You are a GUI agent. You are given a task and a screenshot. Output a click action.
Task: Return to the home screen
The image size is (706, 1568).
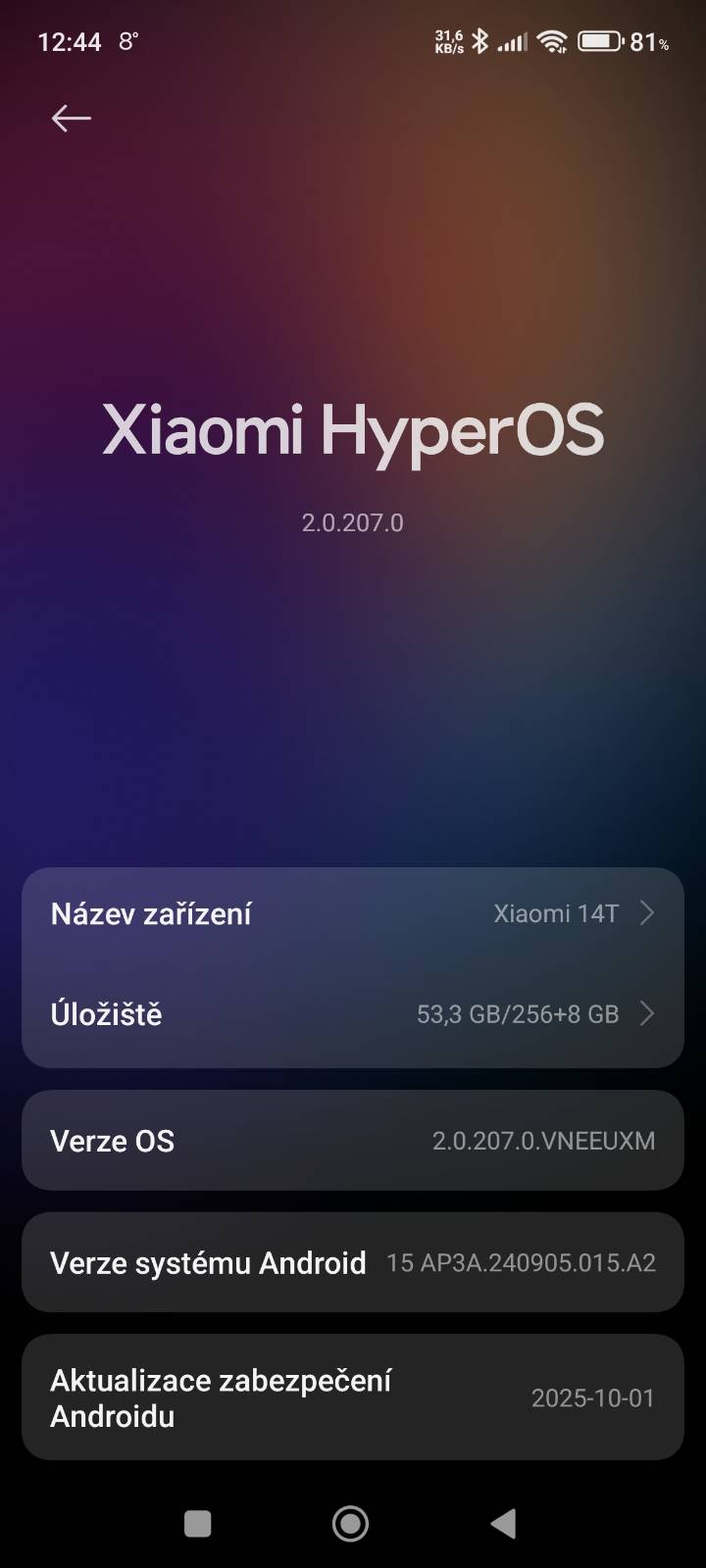tap(351, 1523)
